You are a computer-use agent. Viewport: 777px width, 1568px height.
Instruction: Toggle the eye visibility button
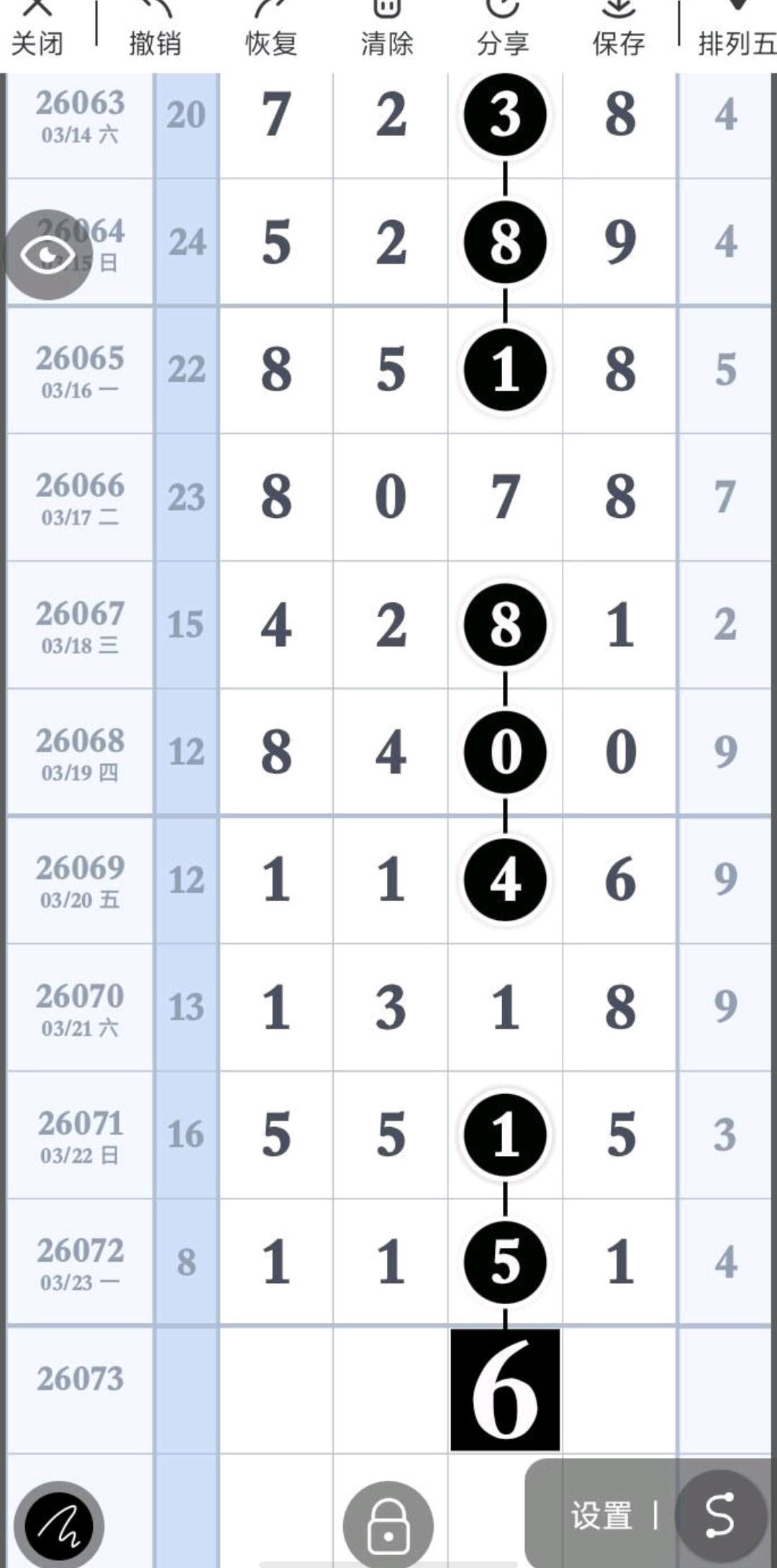coord(47,255)
